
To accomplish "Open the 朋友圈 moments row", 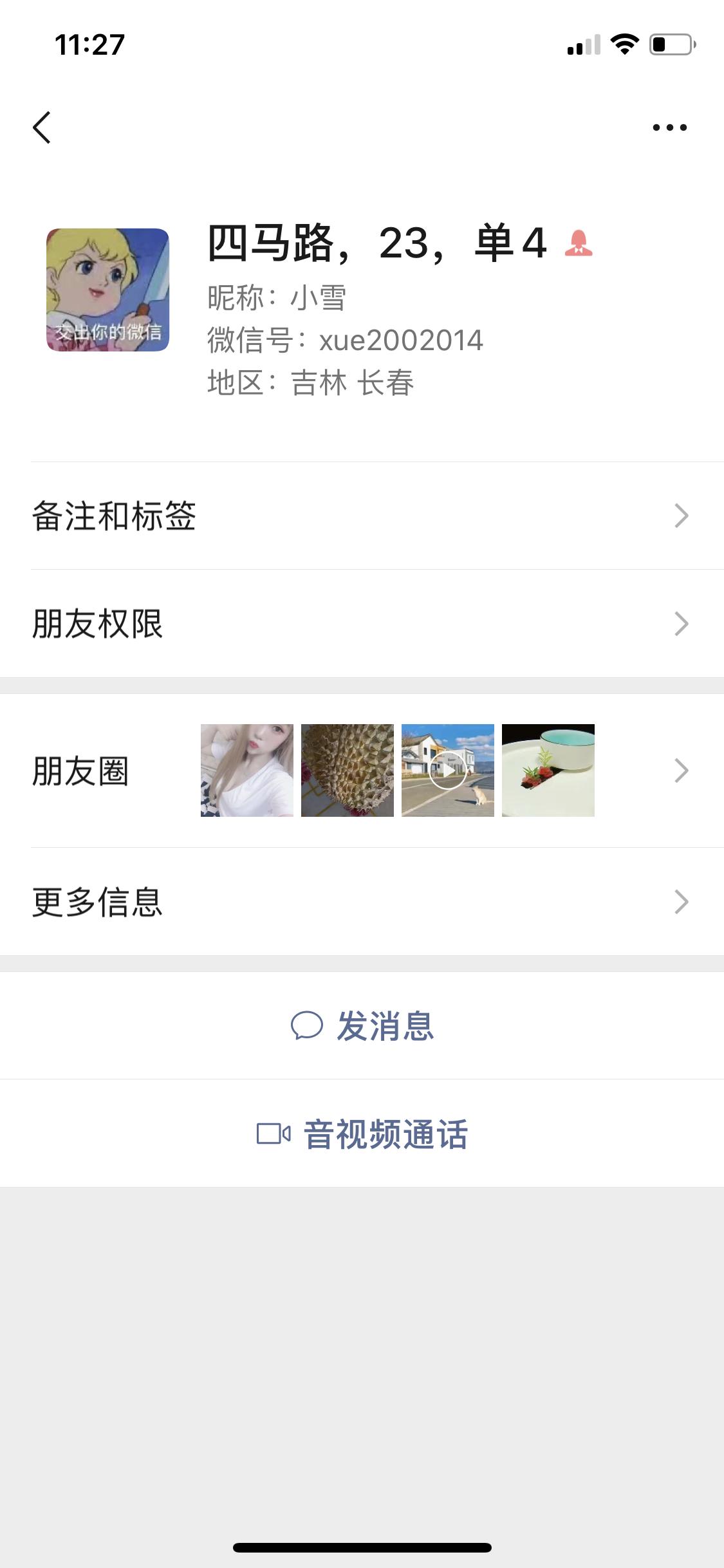I will point(360,770).
